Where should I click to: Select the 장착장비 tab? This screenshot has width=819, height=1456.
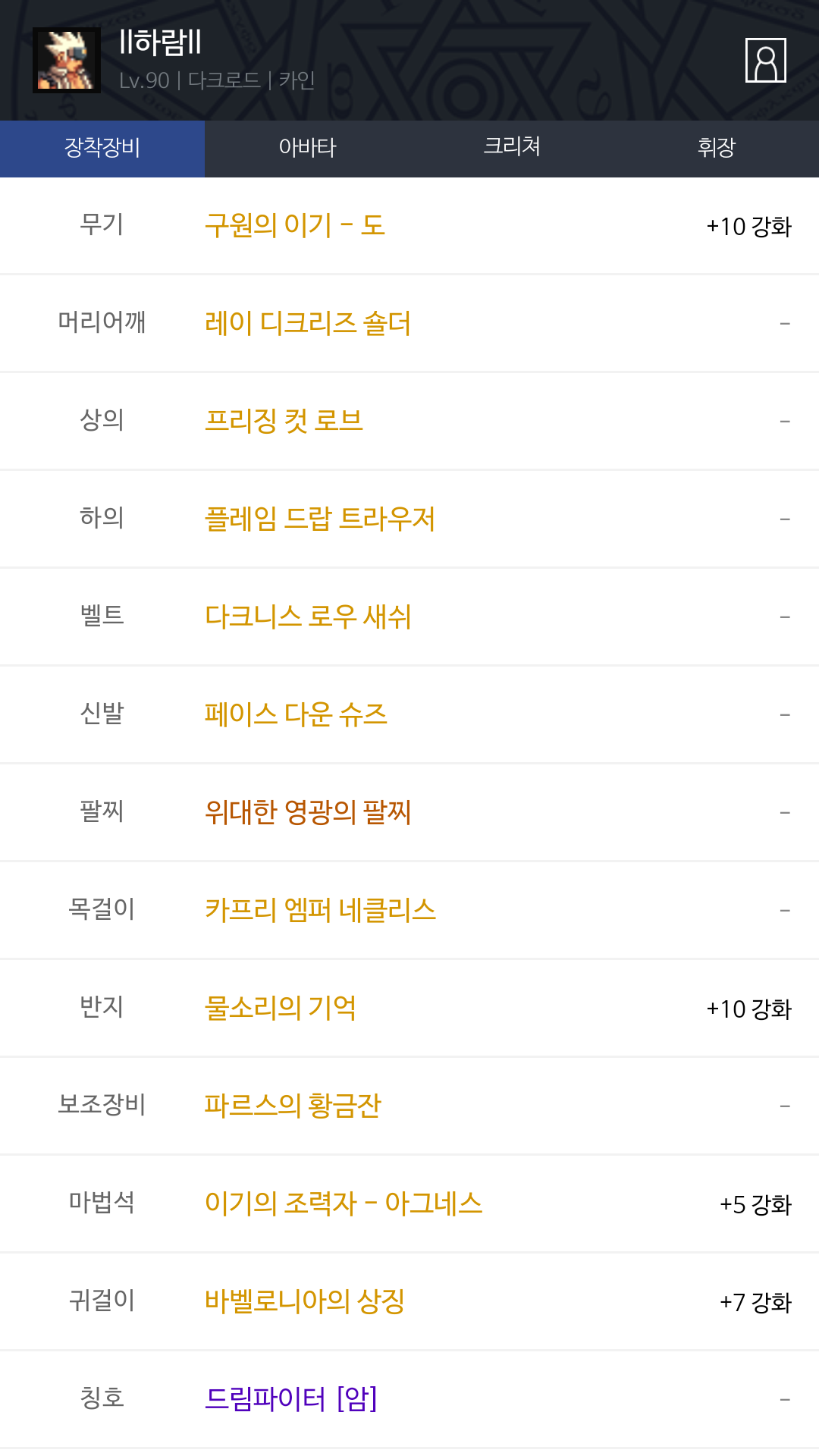pos(102,148)
